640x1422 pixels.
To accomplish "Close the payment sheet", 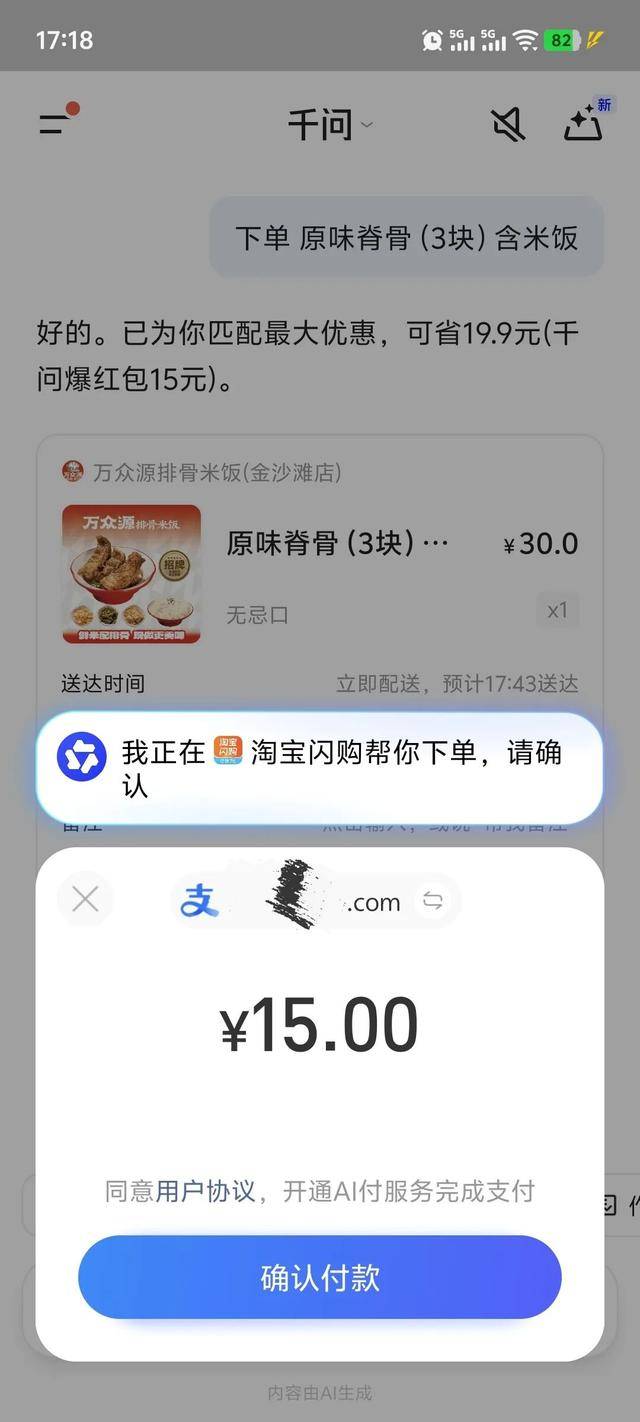I will tap(85, 900).
